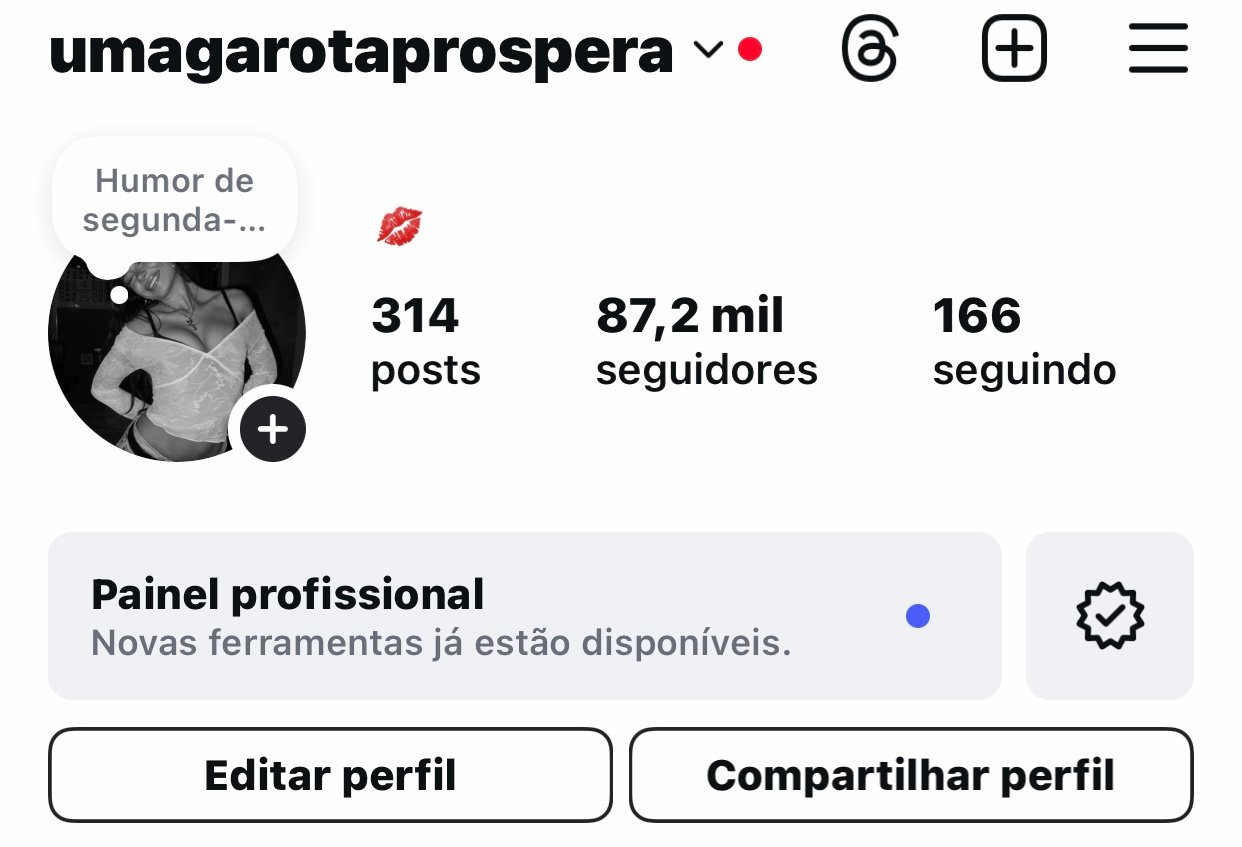1242x847 pixels.
Task: Tap the verification badge button
Action: click(1110, 616)
